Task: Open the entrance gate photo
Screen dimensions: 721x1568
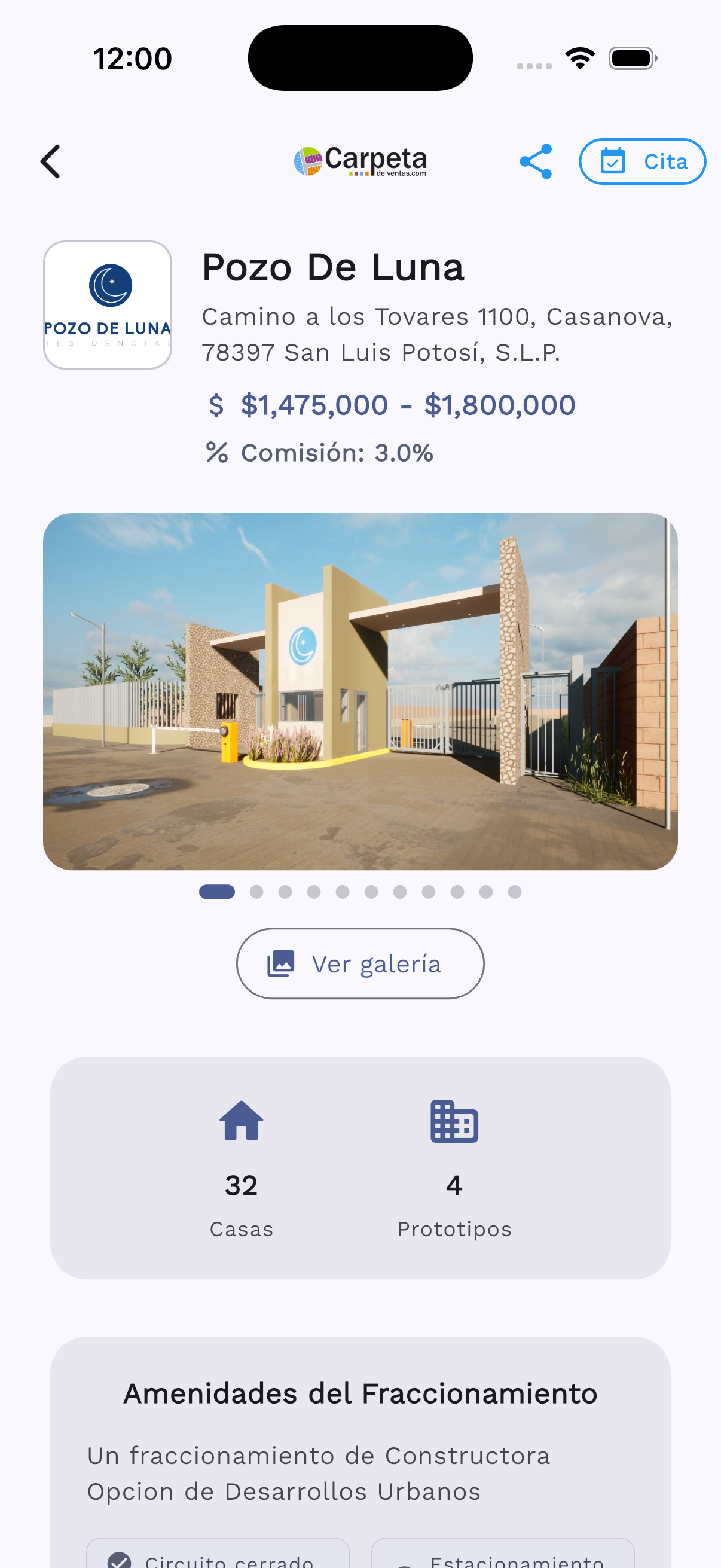Action: coord(360,691)
